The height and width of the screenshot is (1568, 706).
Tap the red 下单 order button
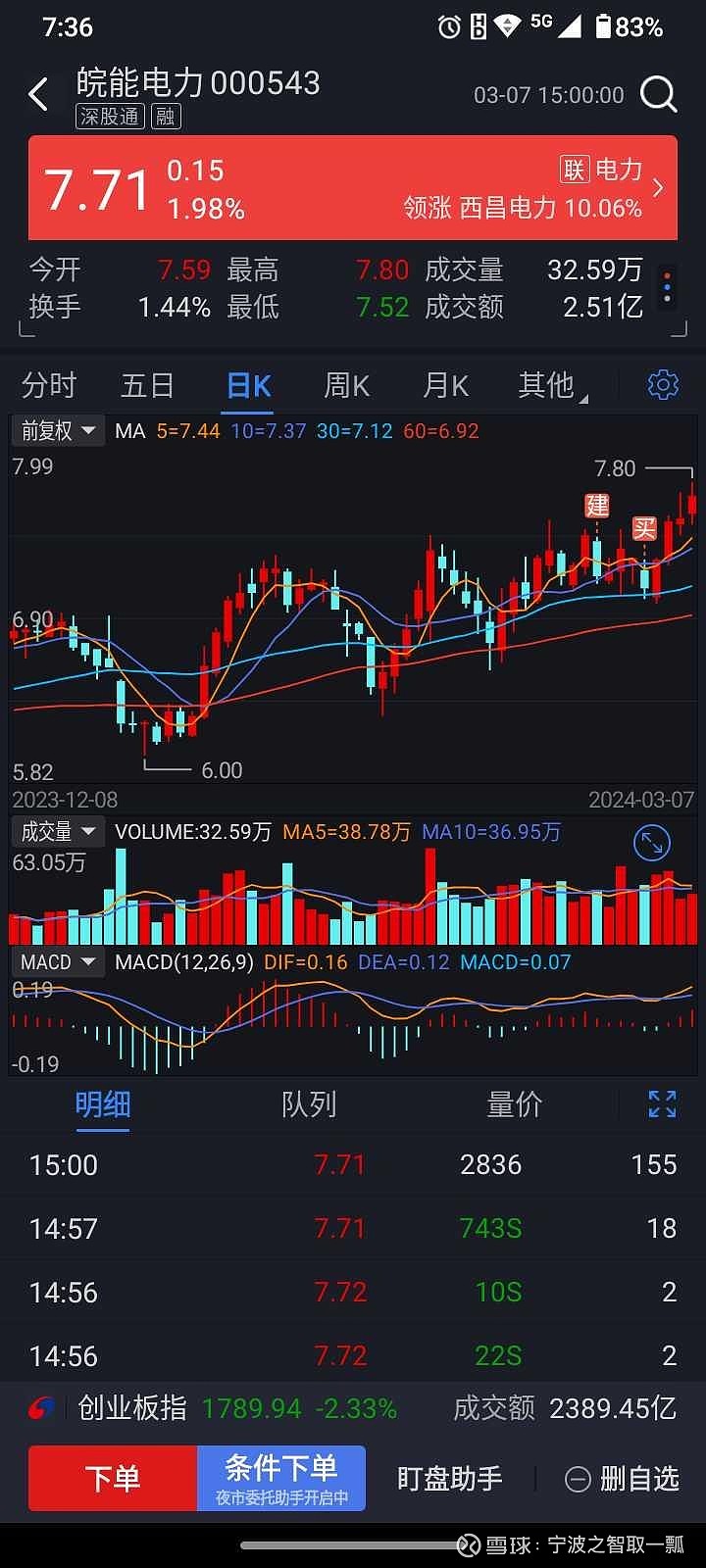[113, 1478]
